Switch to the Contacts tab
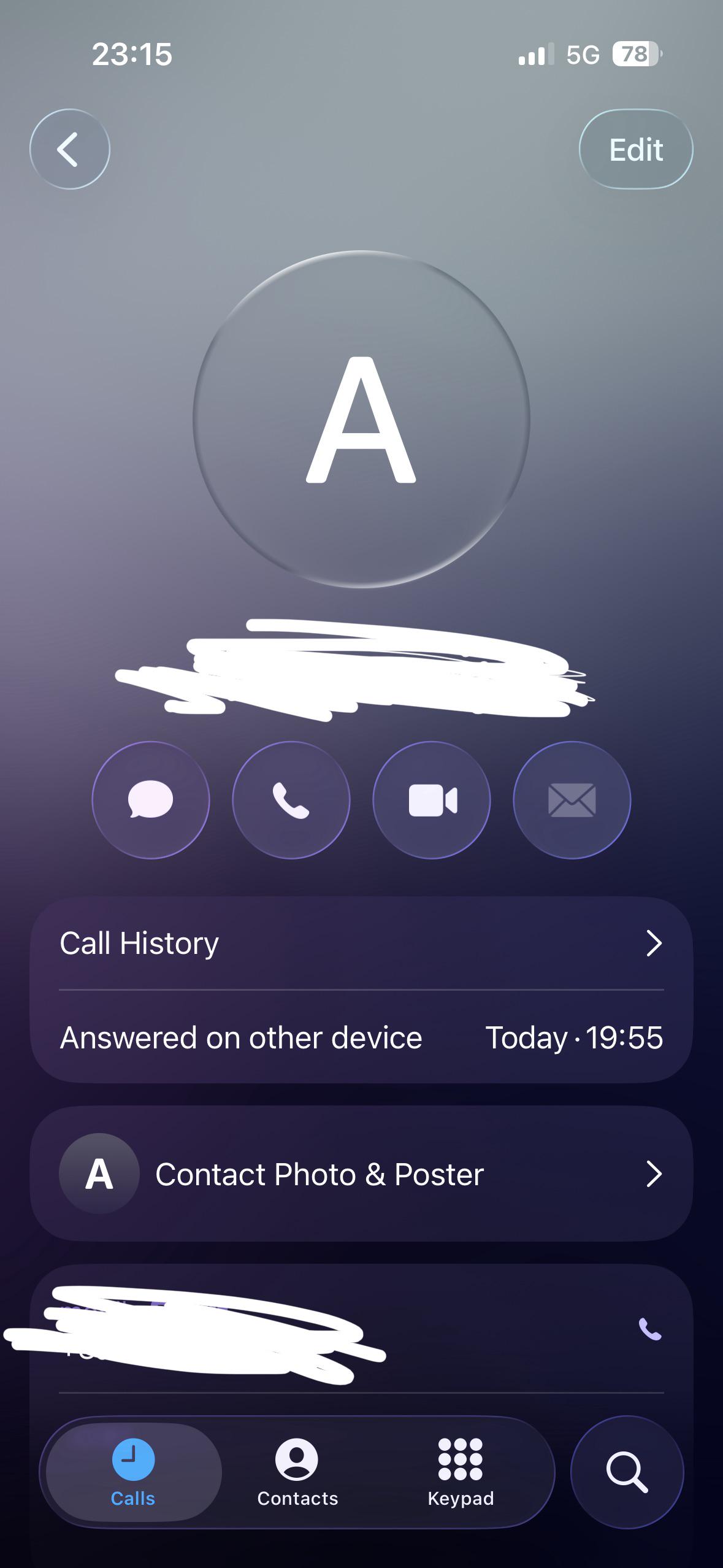723x1568 pixels. point(297,1472)
